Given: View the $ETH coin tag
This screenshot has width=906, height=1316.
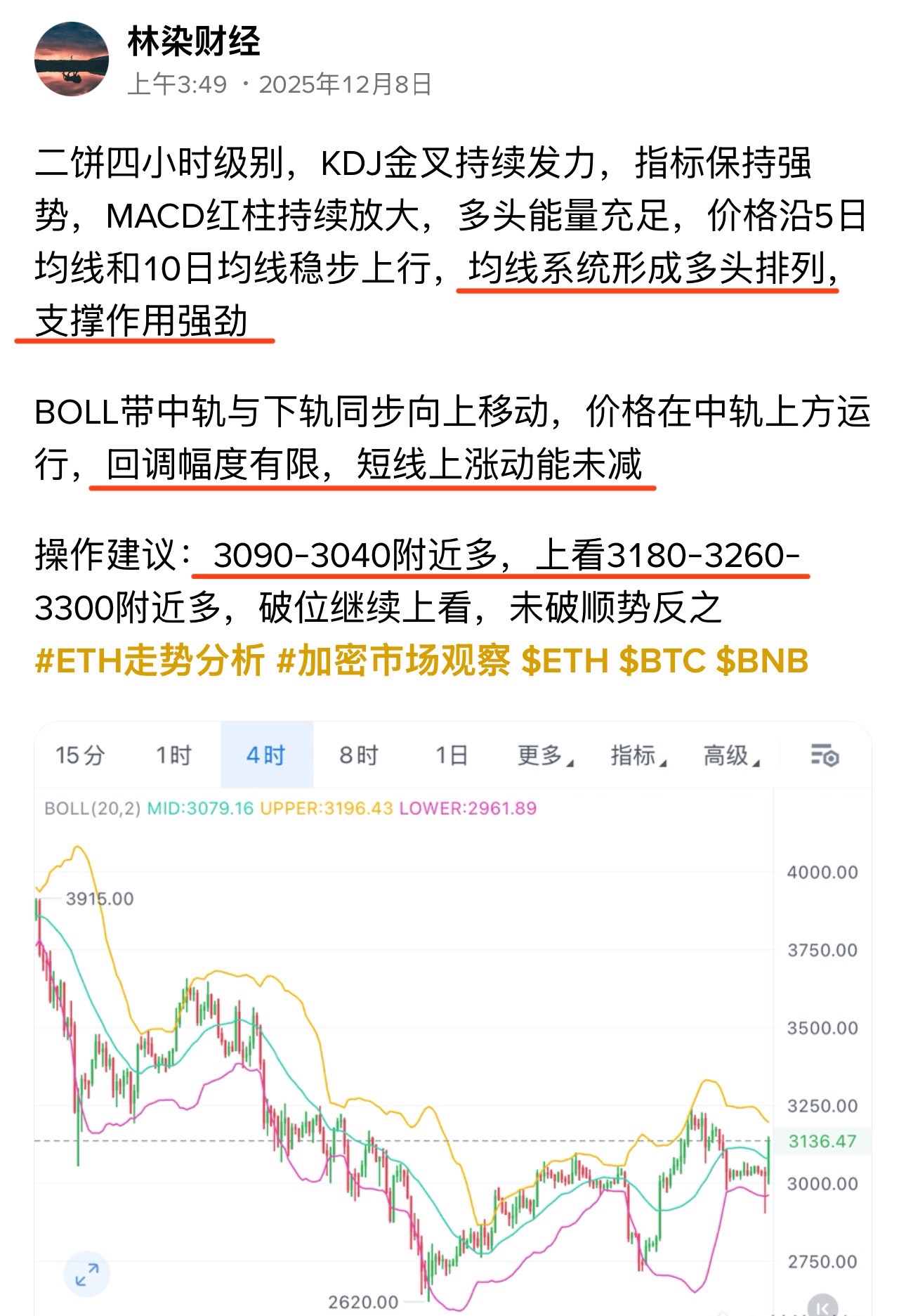Looking at the screenshot, I should [x=565, y=661].
